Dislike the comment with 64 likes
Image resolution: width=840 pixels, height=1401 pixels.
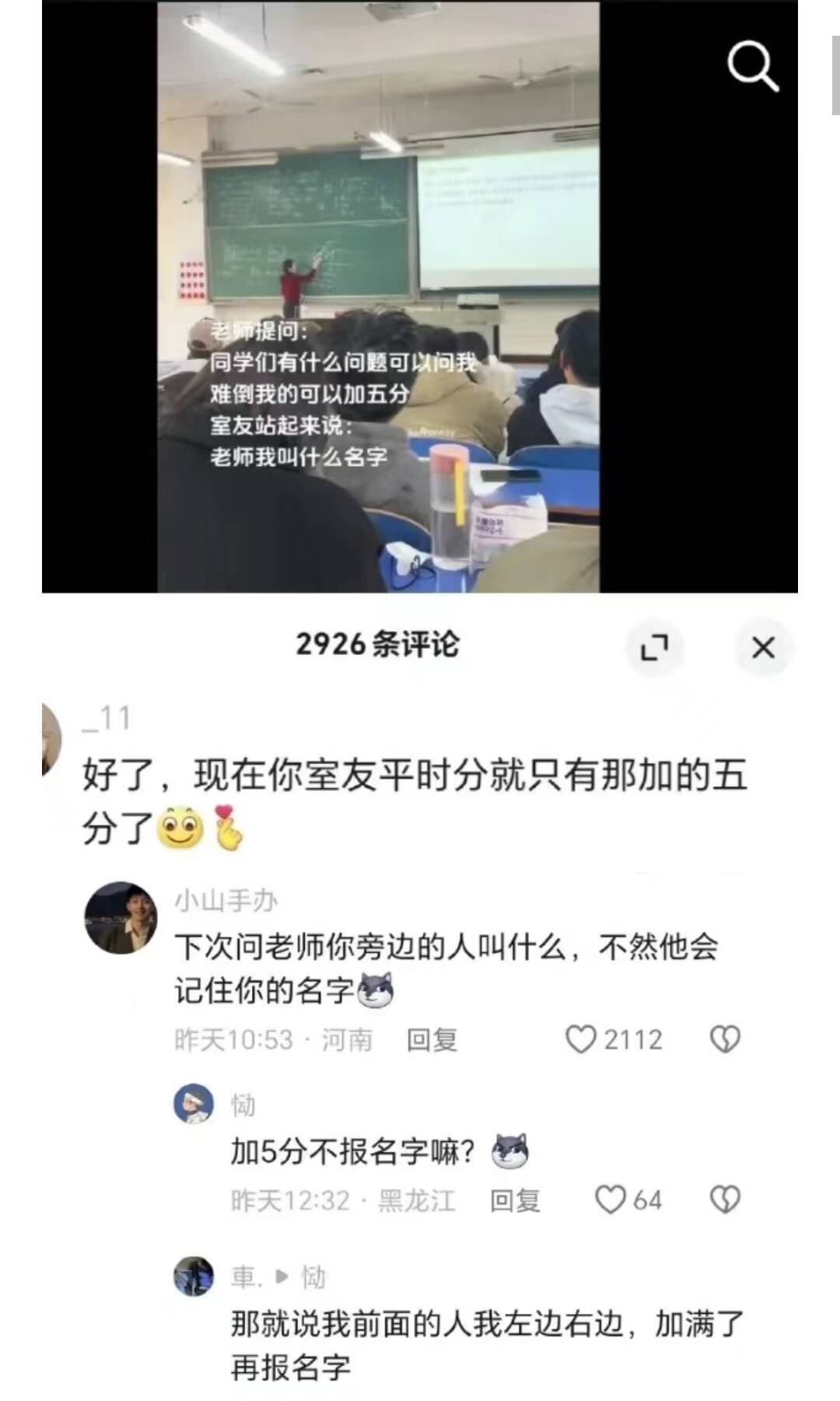tap(725, 1200)
